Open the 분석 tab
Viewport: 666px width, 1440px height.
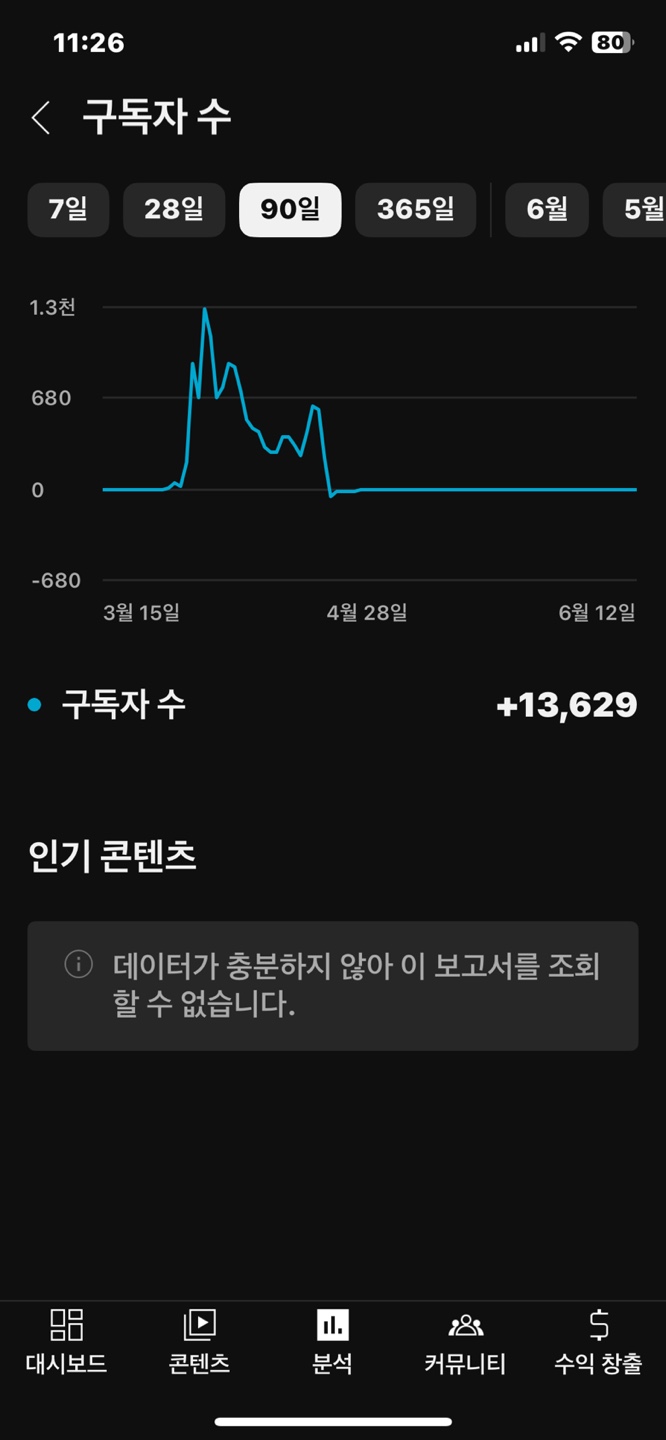(332, 1342)
